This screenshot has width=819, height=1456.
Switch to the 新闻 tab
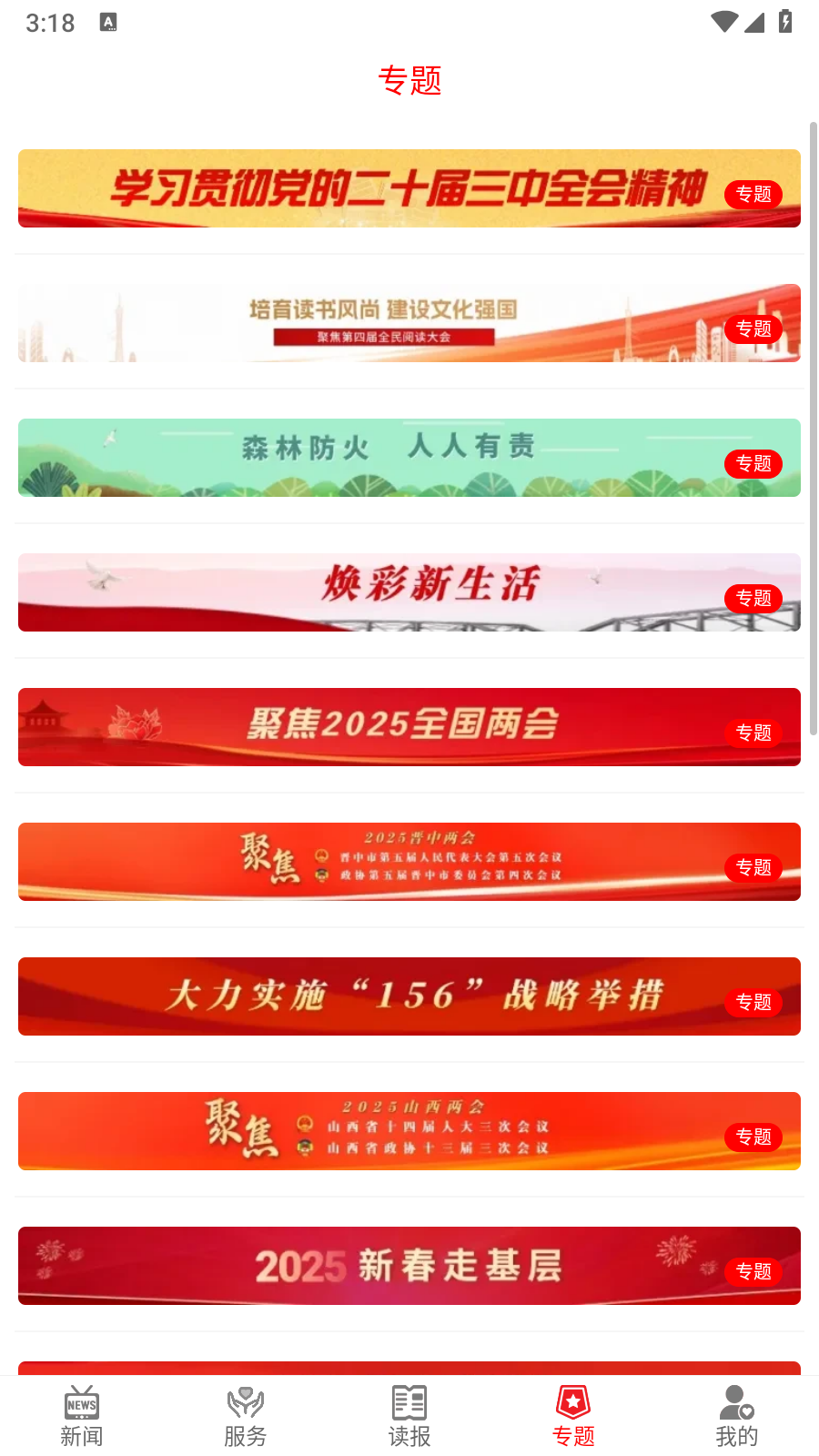[x=82, y=1417]
